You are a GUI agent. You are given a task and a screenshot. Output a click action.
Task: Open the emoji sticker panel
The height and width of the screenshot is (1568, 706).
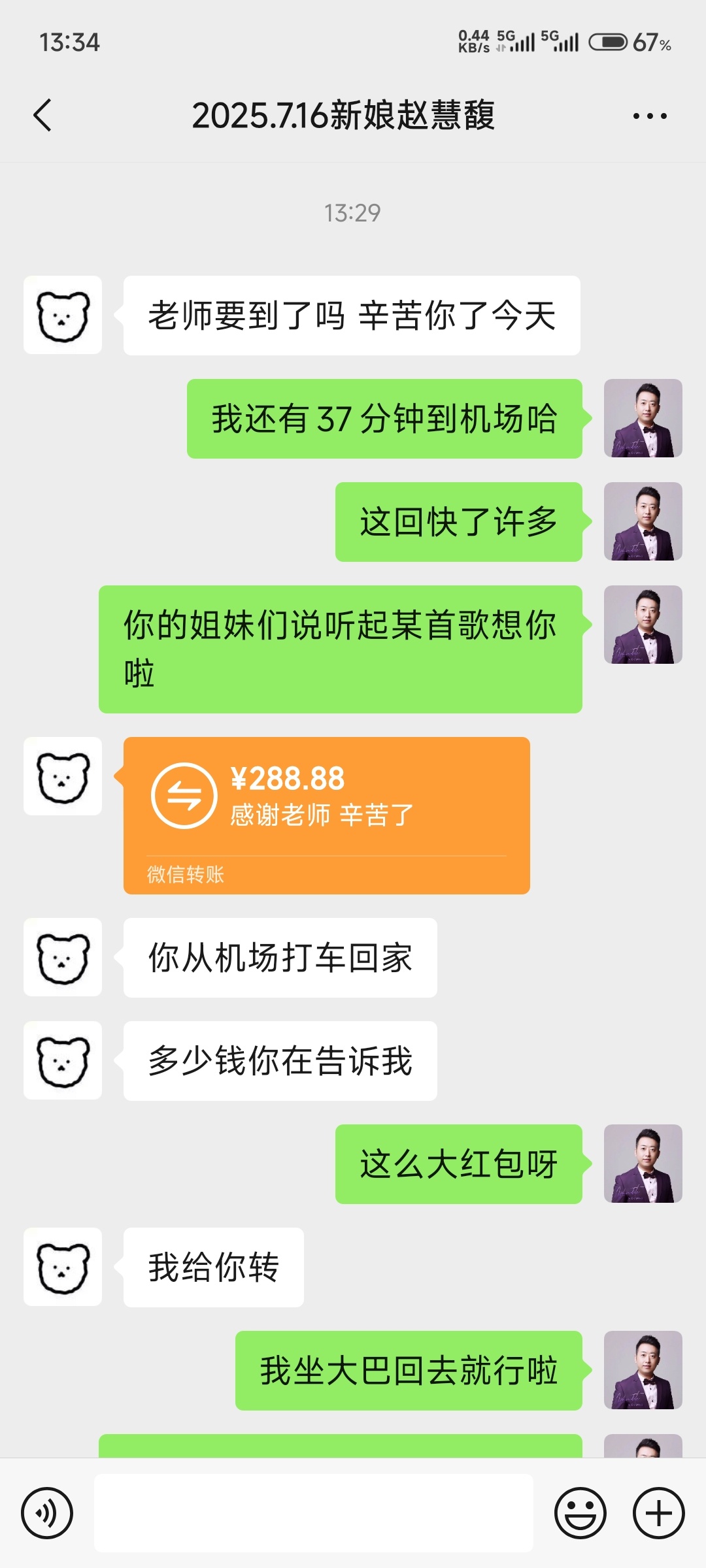(580, 1513)
